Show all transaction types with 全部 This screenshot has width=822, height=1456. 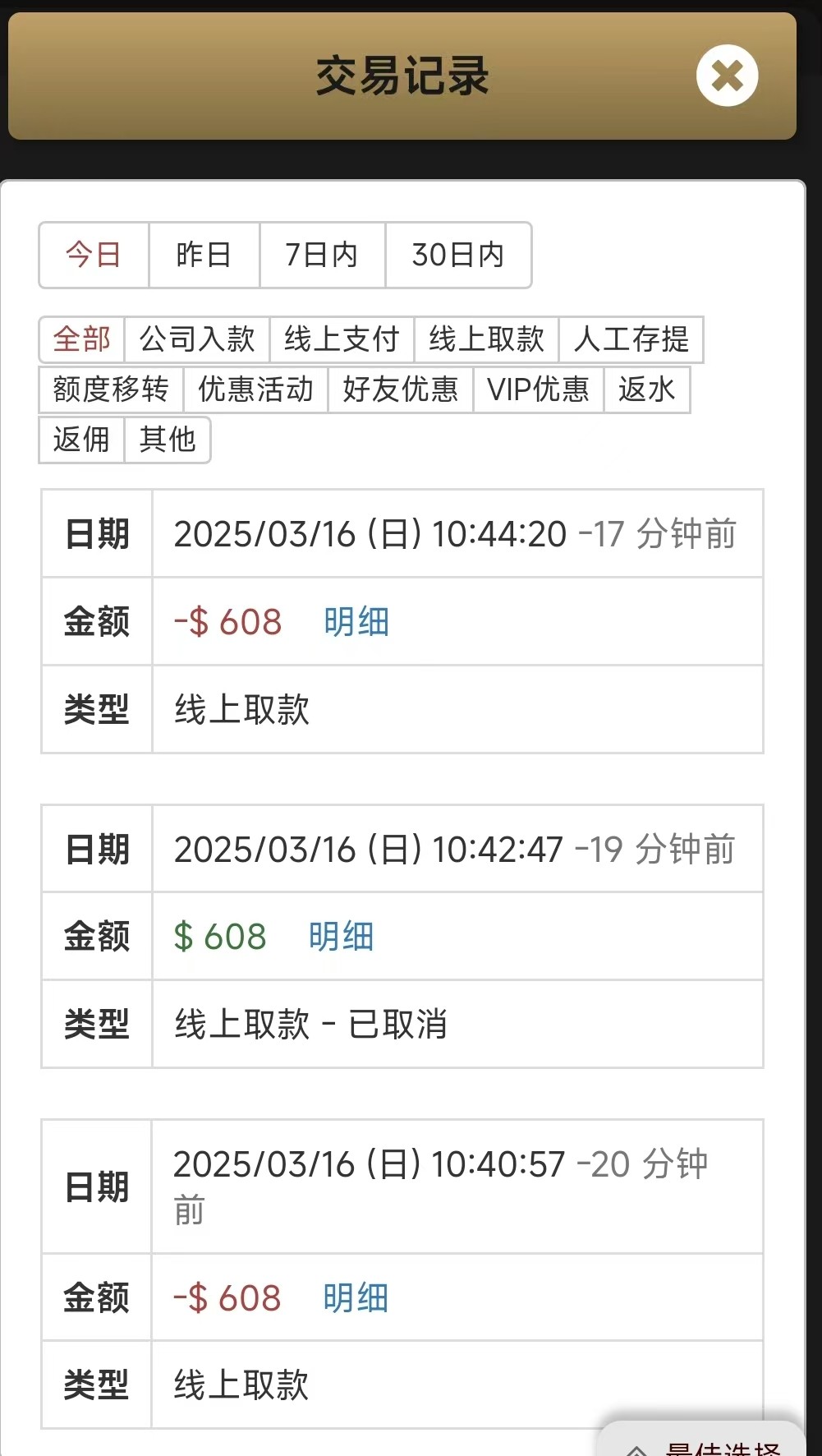pos(81,339)
